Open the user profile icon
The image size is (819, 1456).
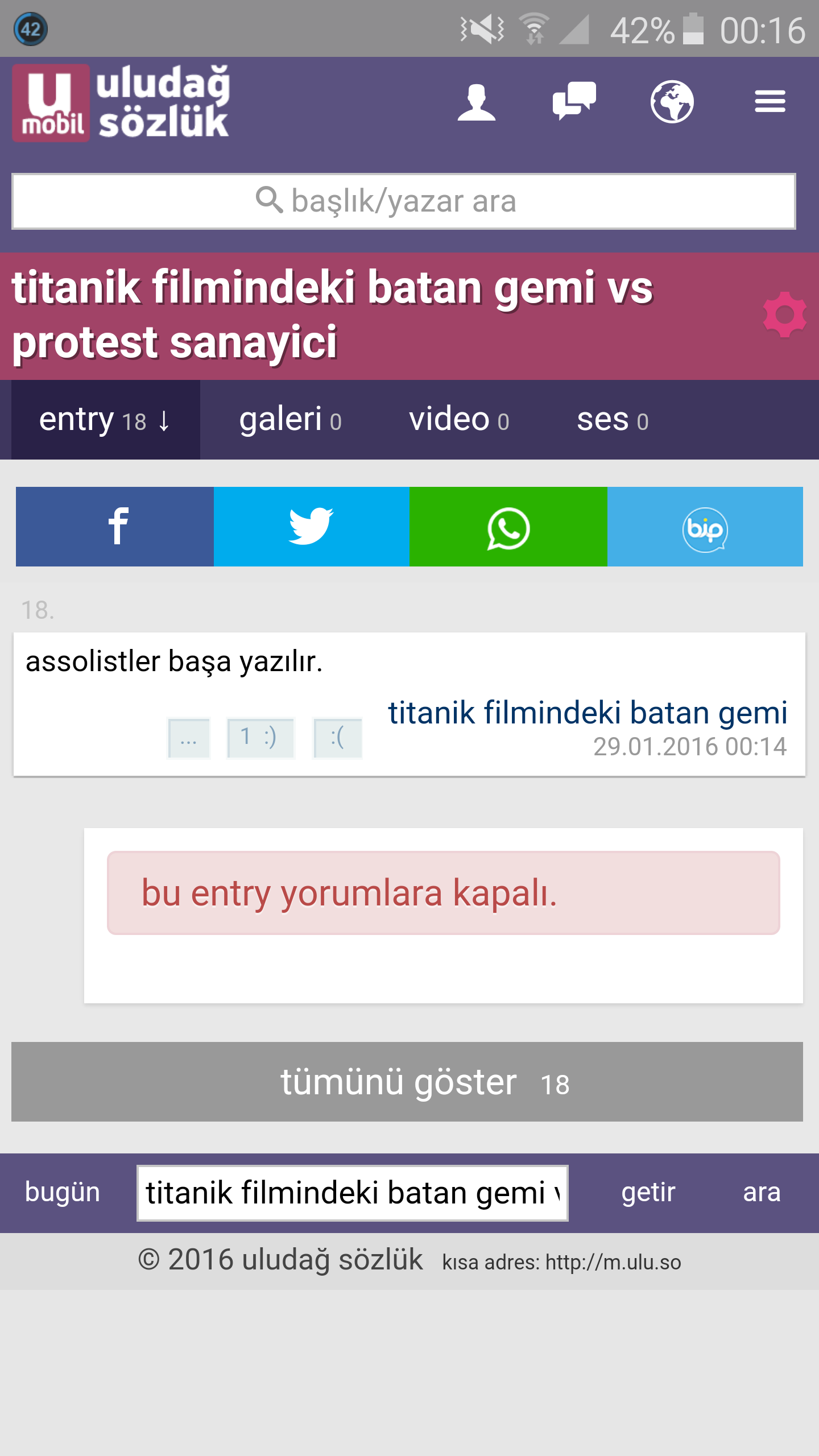click(477, 102)
